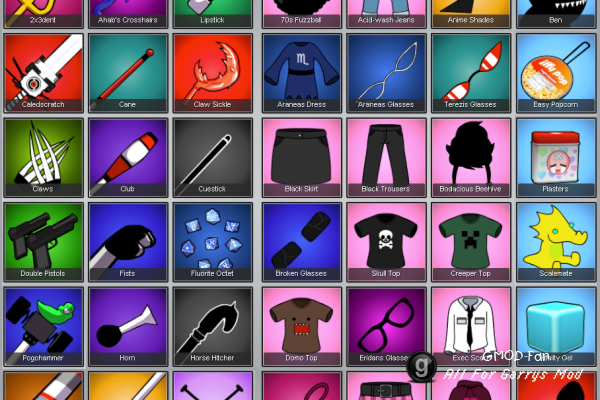600x400 pixels.
Task: Open the Pogohammer tile
Action: (x=42, y=327)
